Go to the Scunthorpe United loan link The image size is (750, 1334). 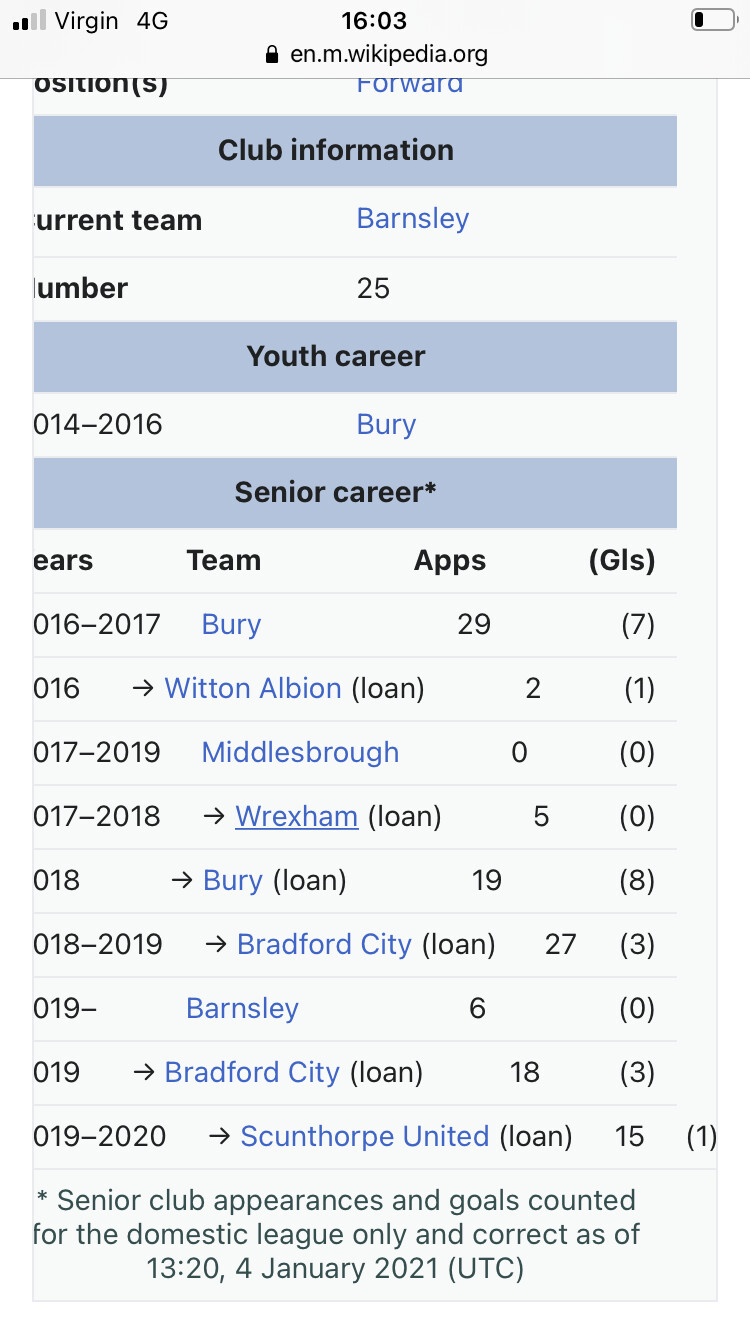coord(365,1137)
